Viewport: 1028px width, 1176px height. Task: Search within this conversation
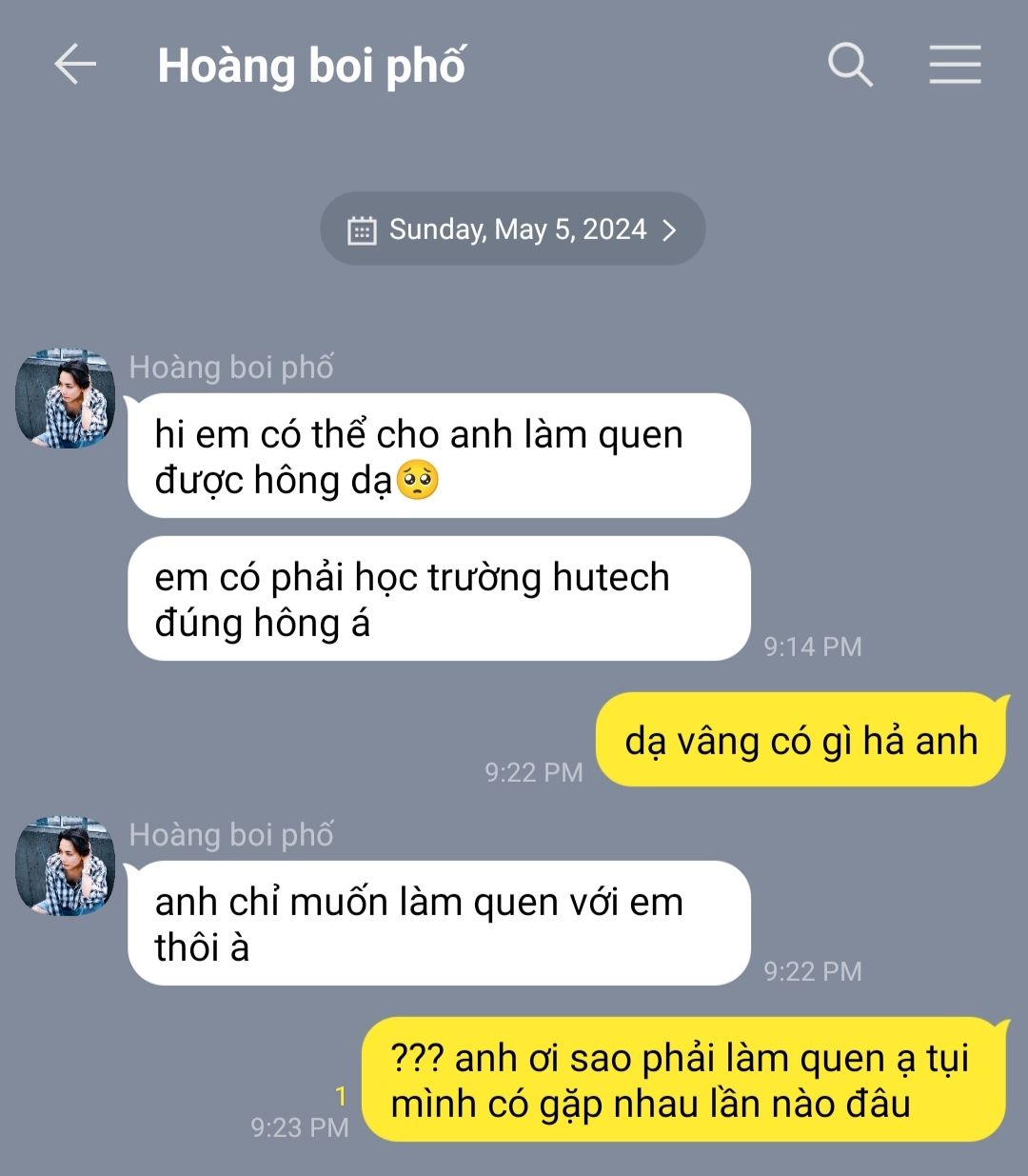849,65
